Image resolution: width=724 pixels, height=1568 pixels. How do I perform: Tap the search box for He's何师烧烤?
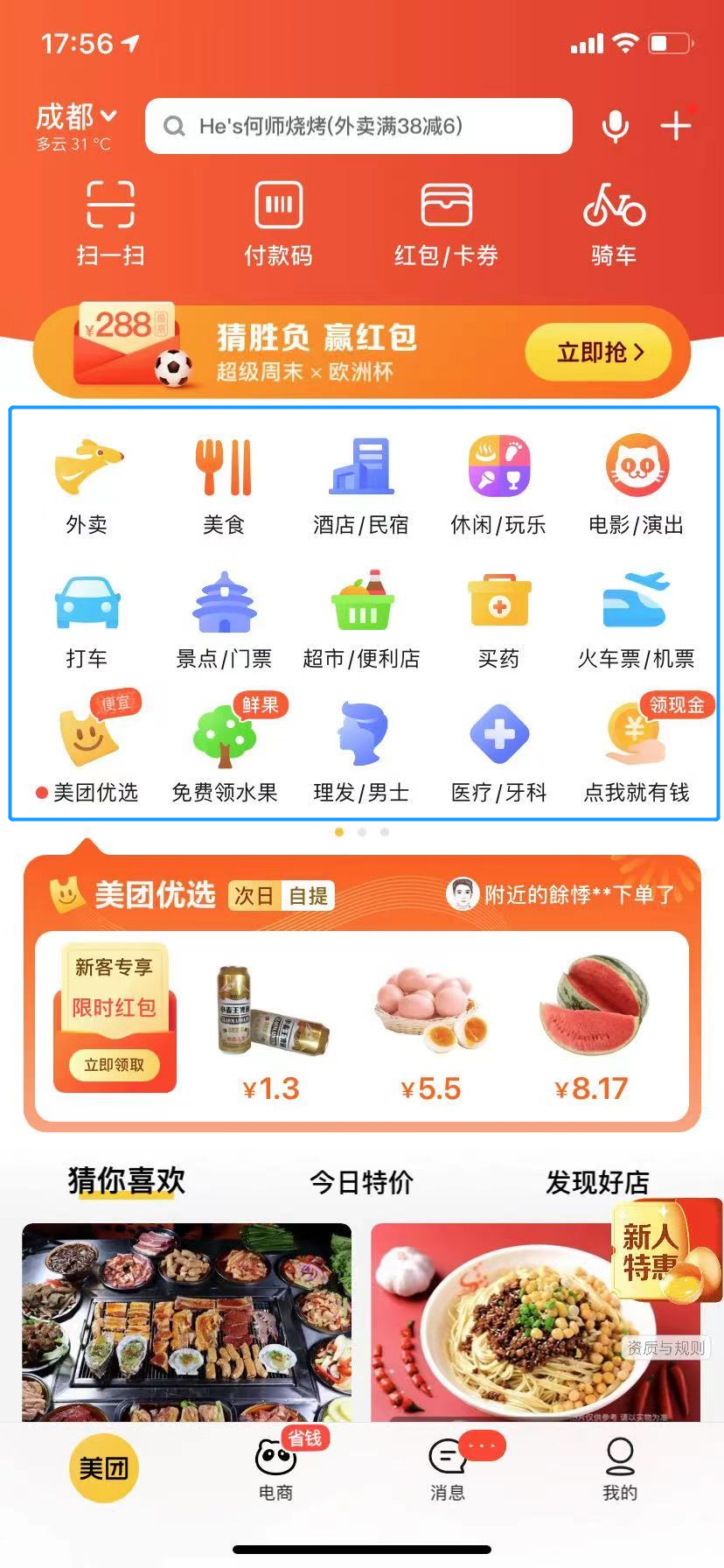[359, 126]
